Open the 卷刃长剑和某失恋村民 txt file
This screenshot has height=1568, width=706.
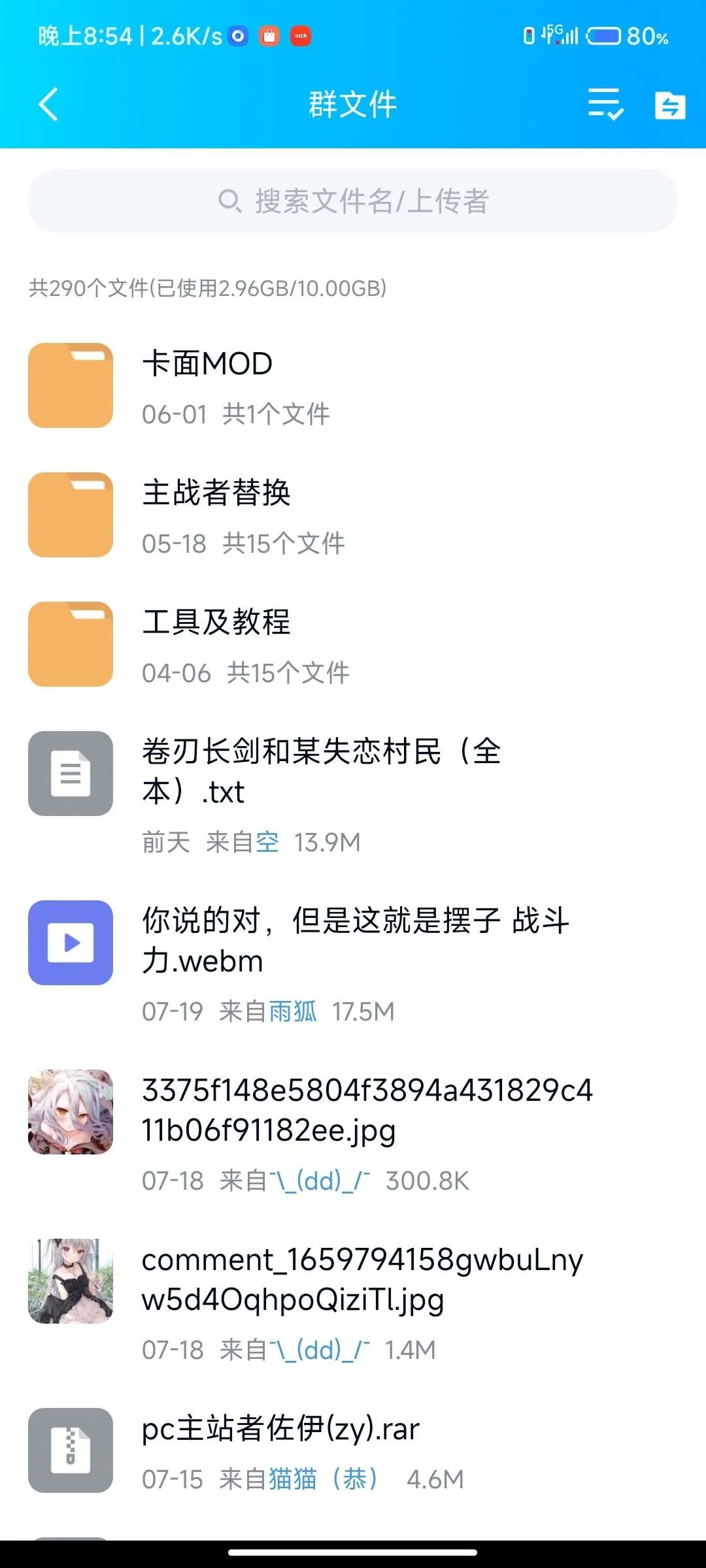tap(322, 772)
